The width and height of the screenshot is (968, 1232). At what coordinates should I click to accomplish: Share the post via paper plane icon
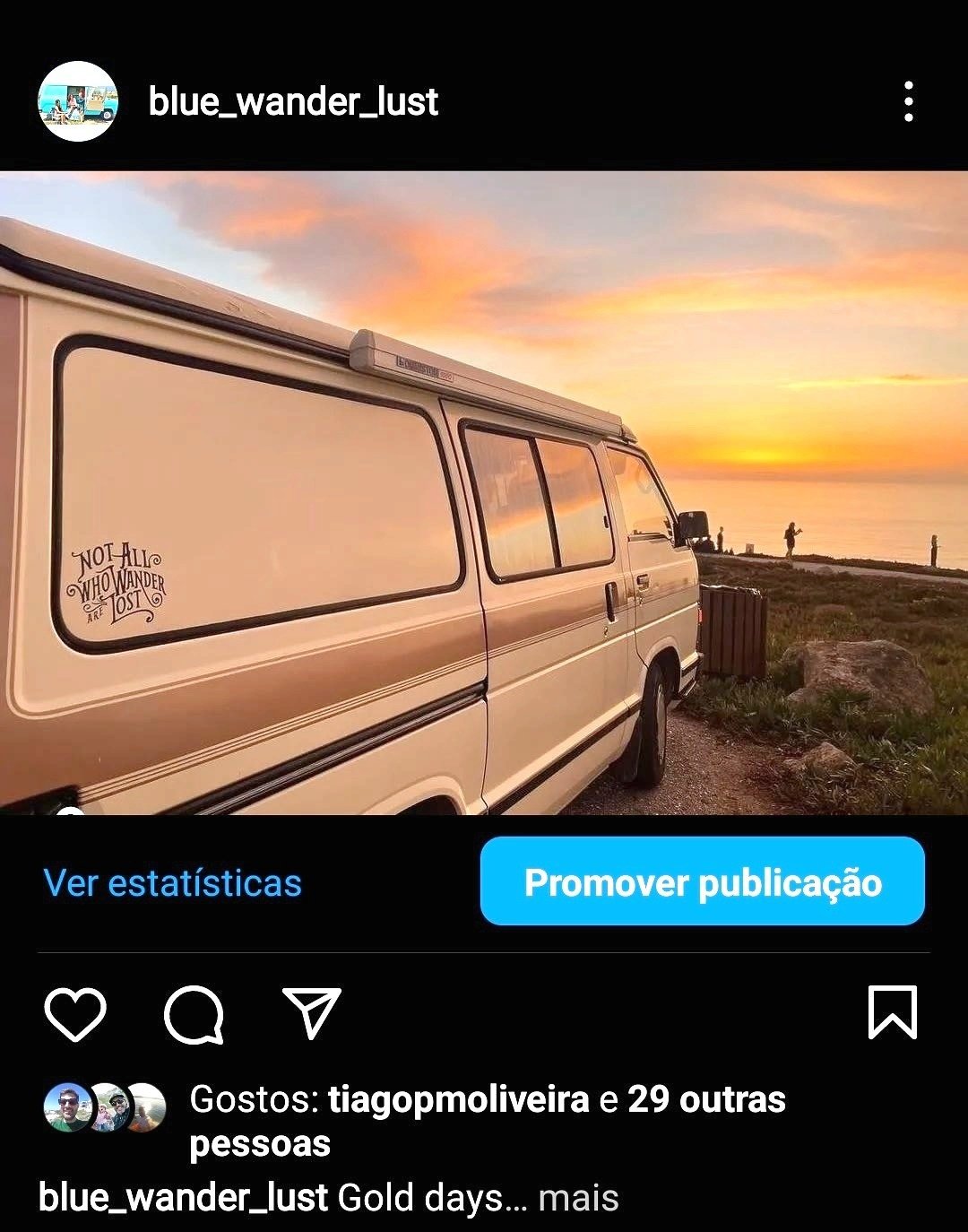[x=311, y=1013]
